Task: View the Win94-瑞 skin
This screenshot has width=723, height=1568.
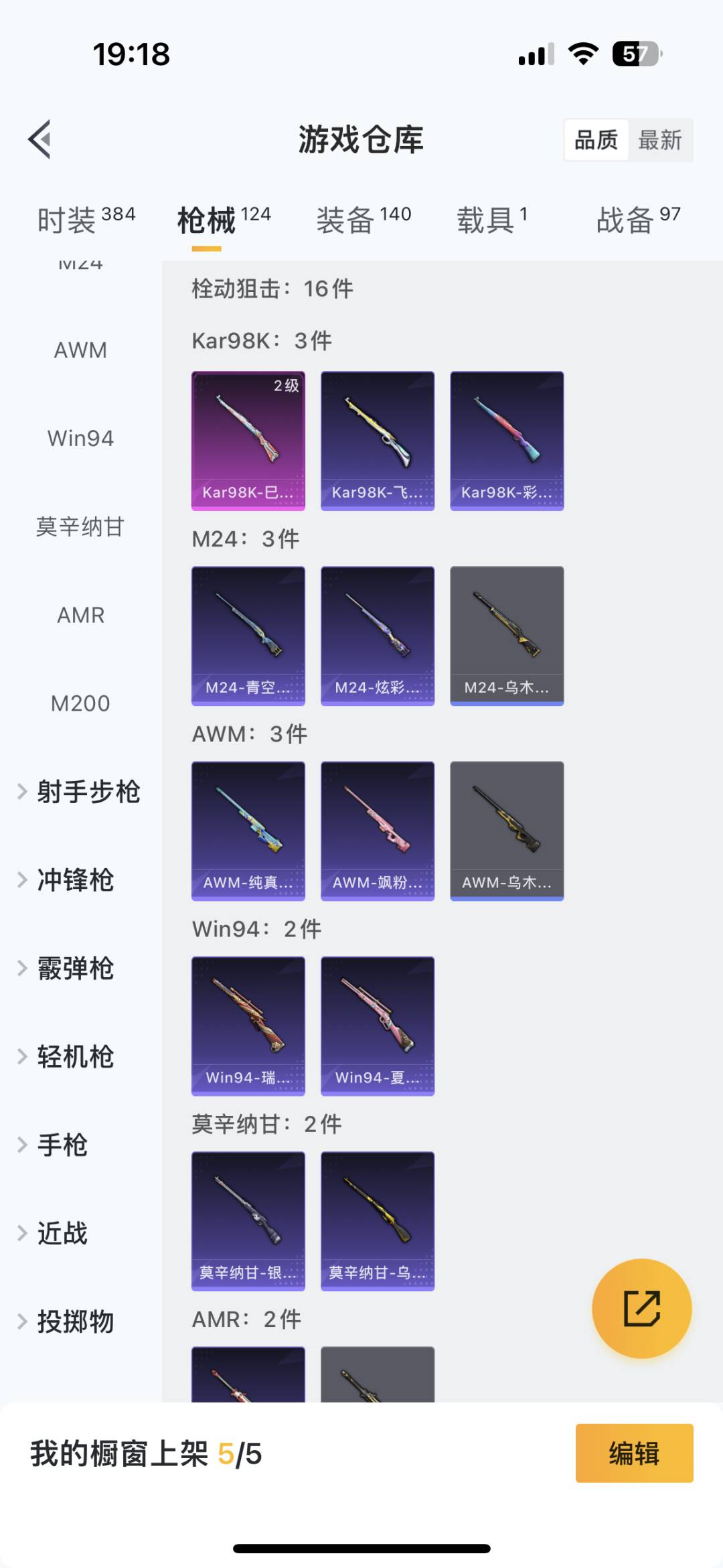Action: point(248,1025)
